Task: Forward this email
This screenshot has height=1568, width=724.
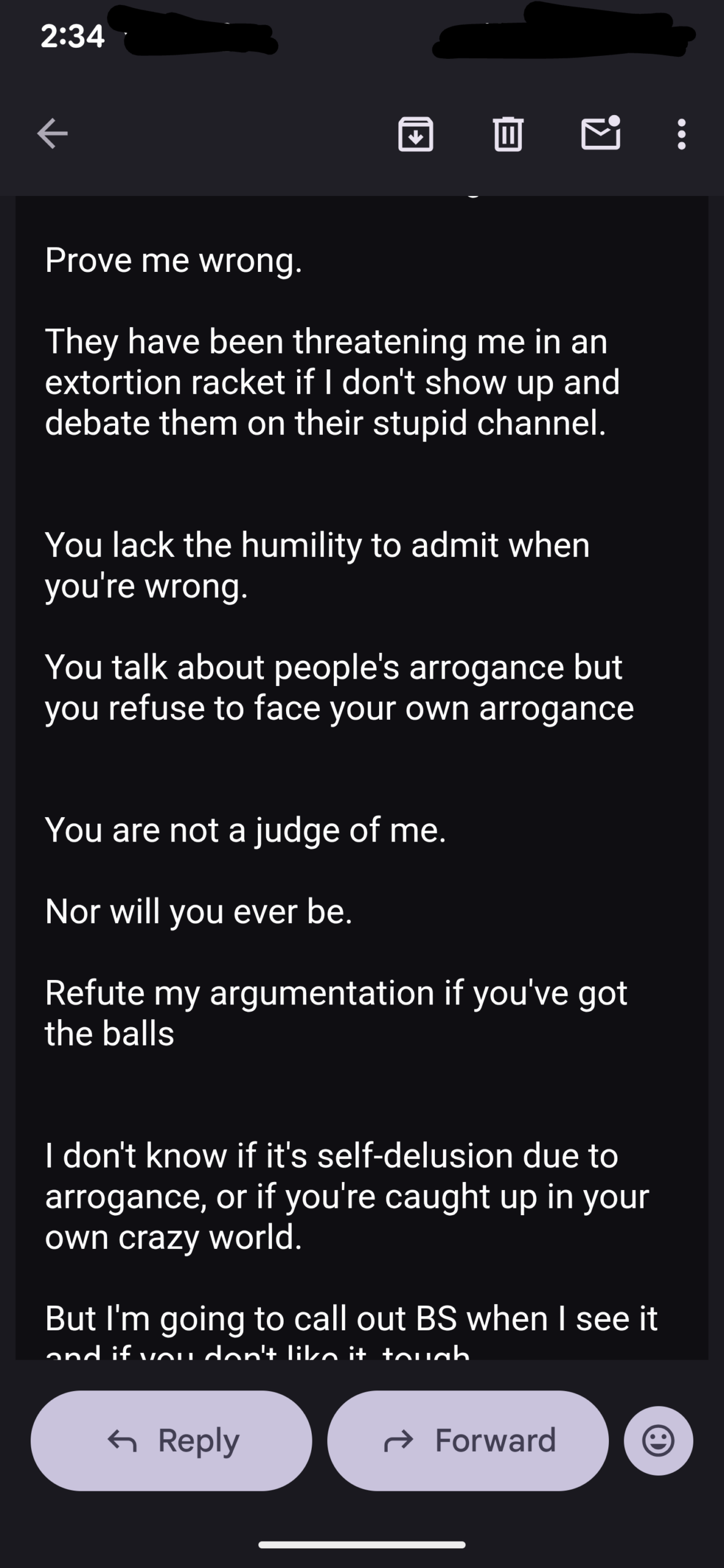Action: click(x=468, y=1440)
